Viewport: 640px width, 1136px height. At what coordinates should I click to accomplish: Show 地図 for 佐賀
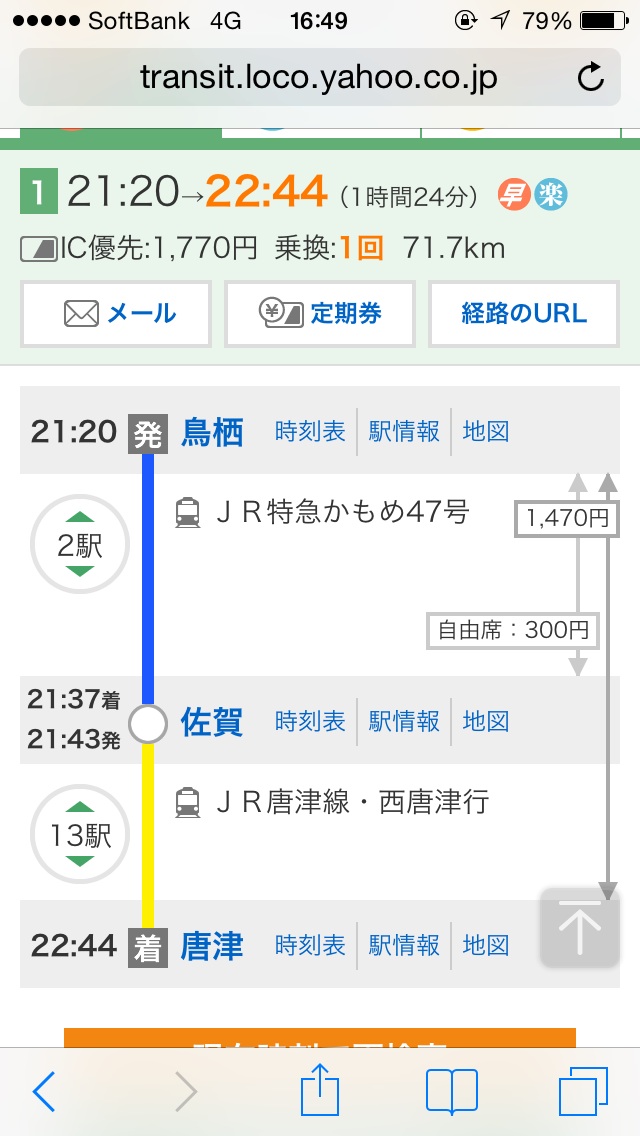pos(486,722)
